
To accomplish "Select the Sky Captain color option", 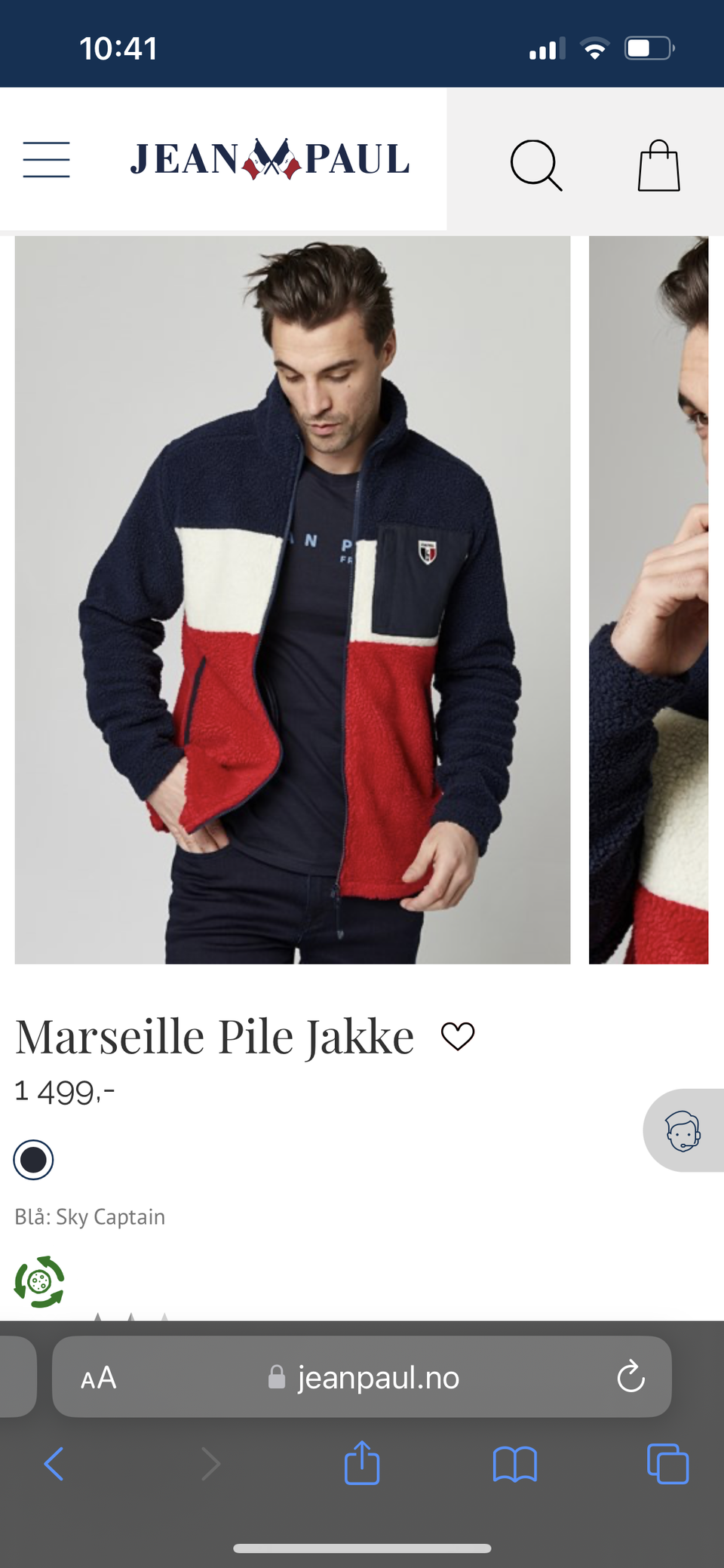I will [x=33, y=1160].
